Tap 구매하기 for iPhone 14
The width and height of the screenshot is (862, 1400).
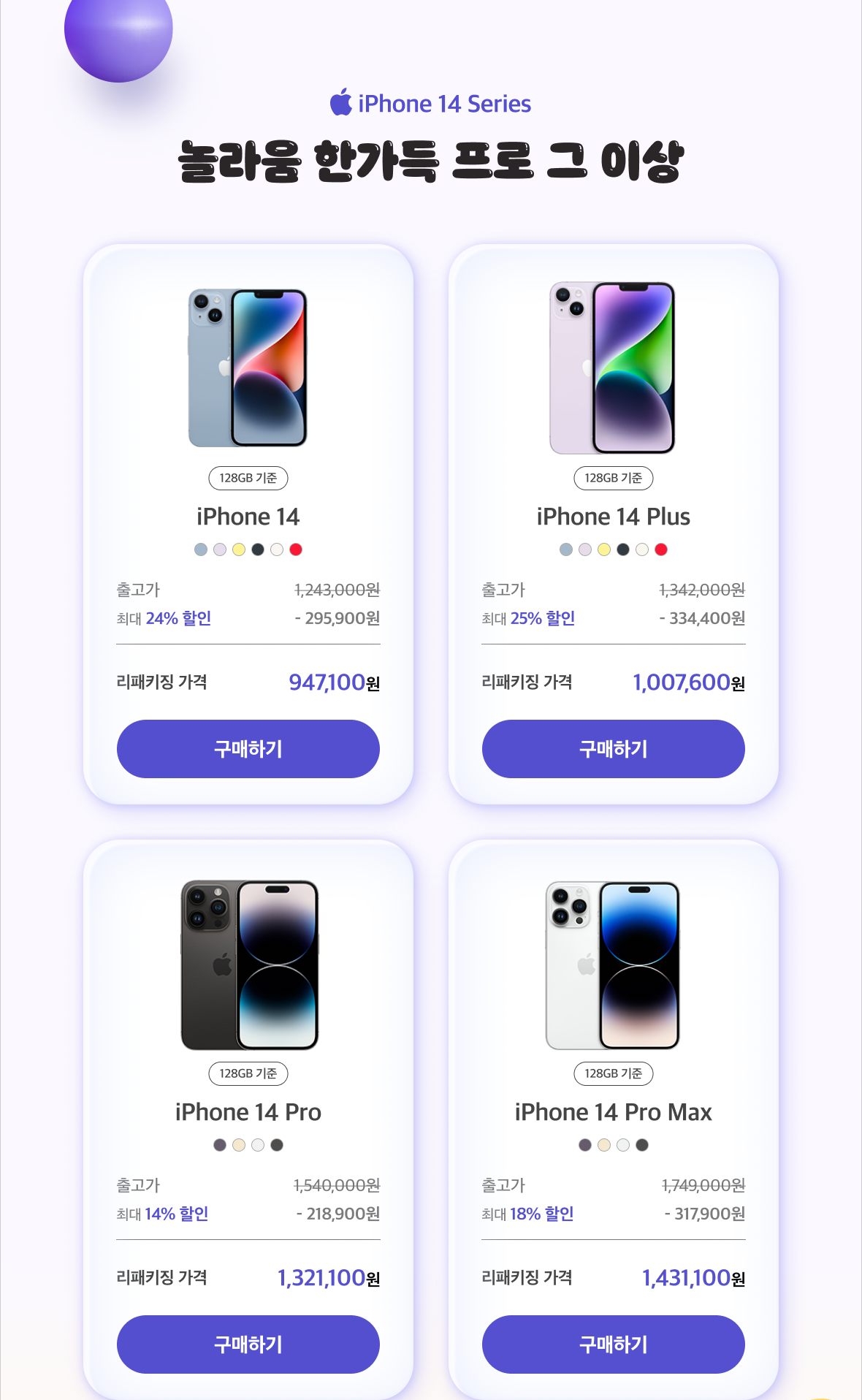[248, 749]
